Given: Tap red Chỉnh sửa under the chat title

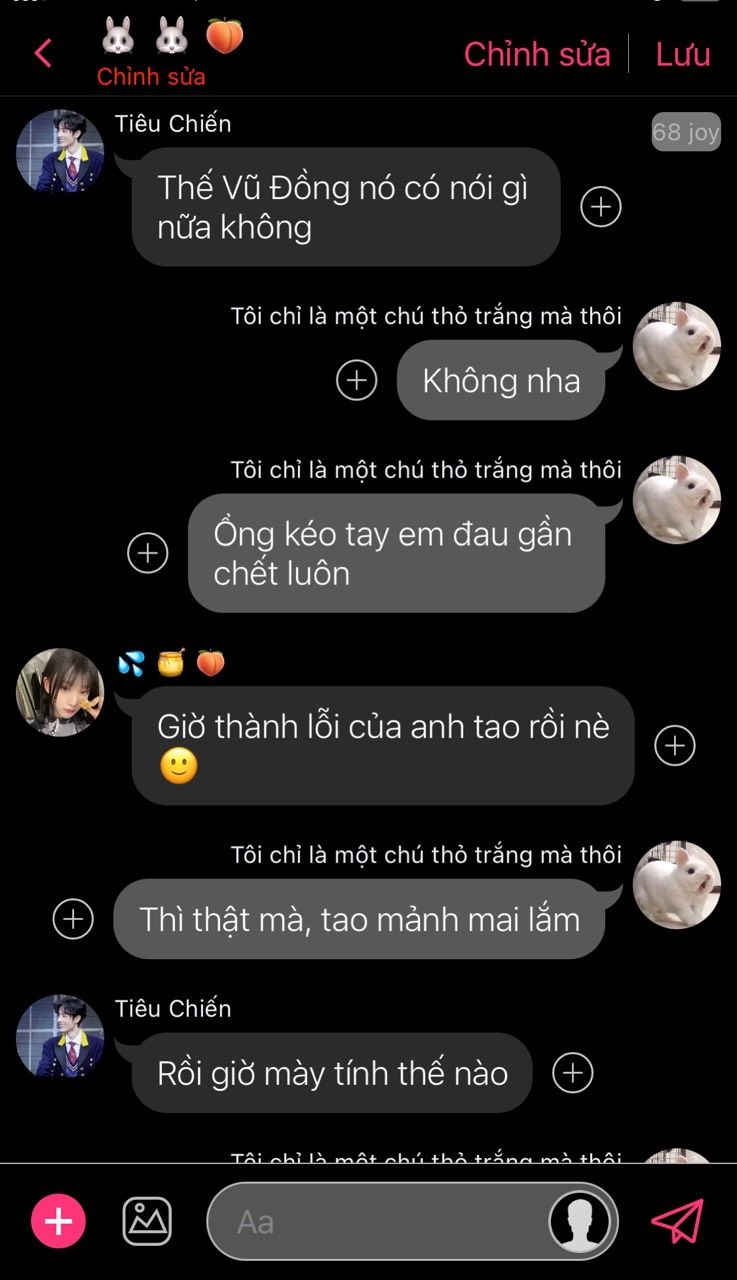Looking at the screenshot, I should (x=151, y=77).
